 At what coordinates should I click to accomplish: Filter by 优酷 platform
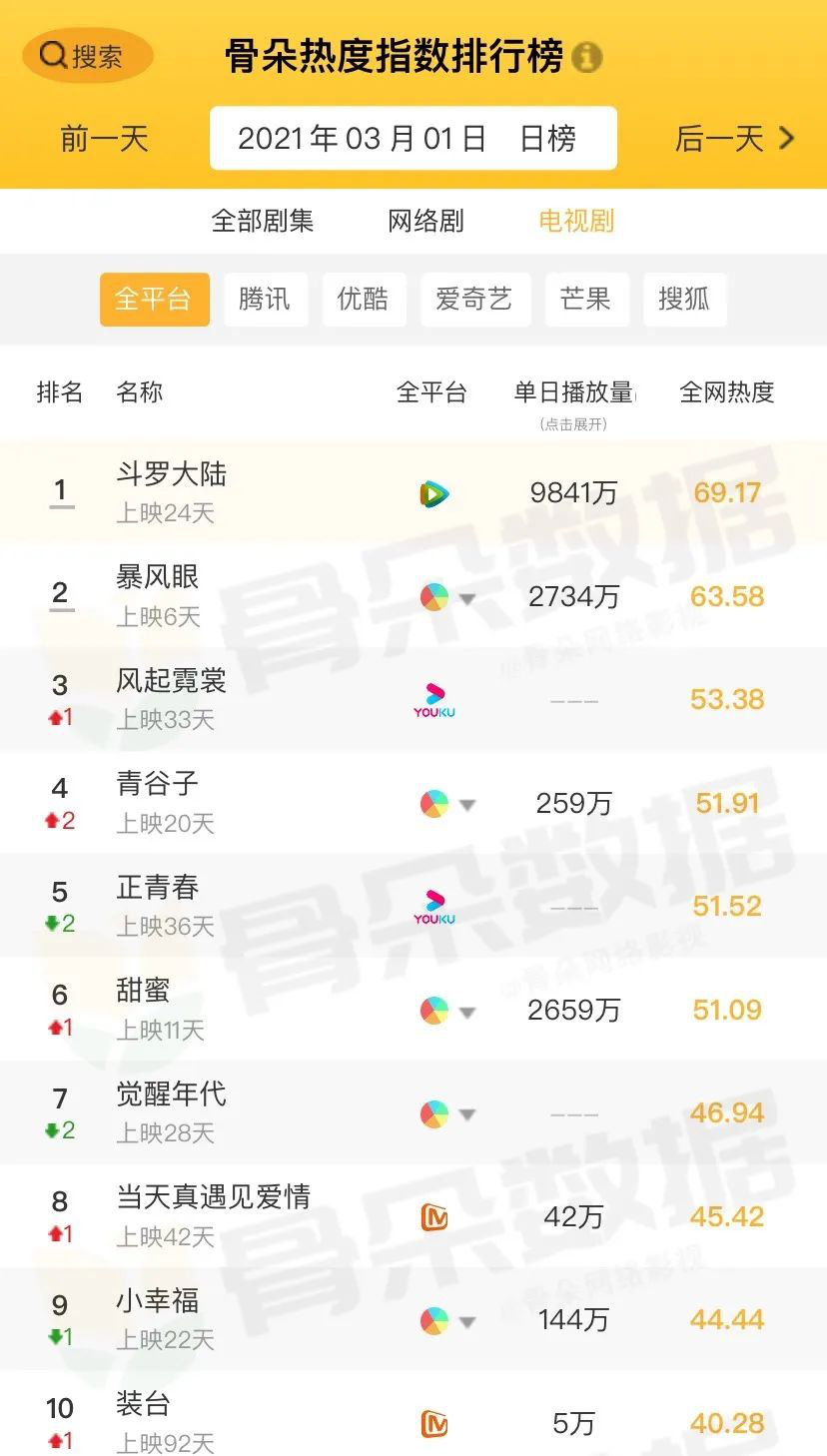coord(364,300)
